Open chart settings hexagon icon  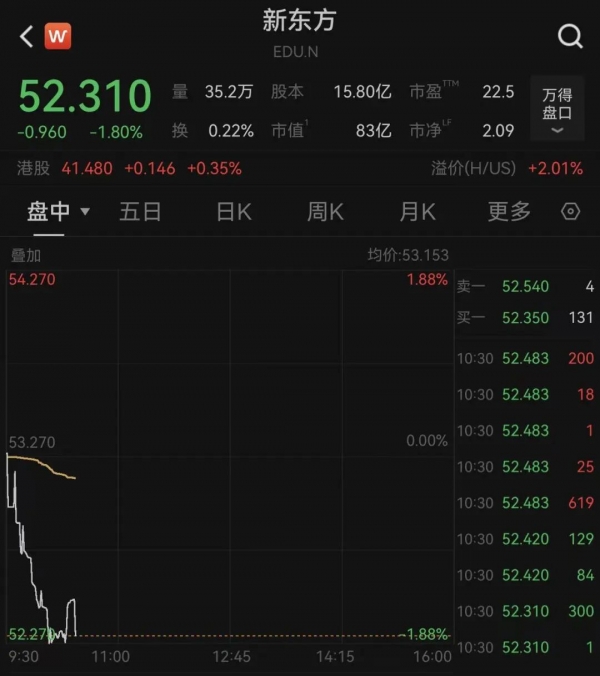571,212
